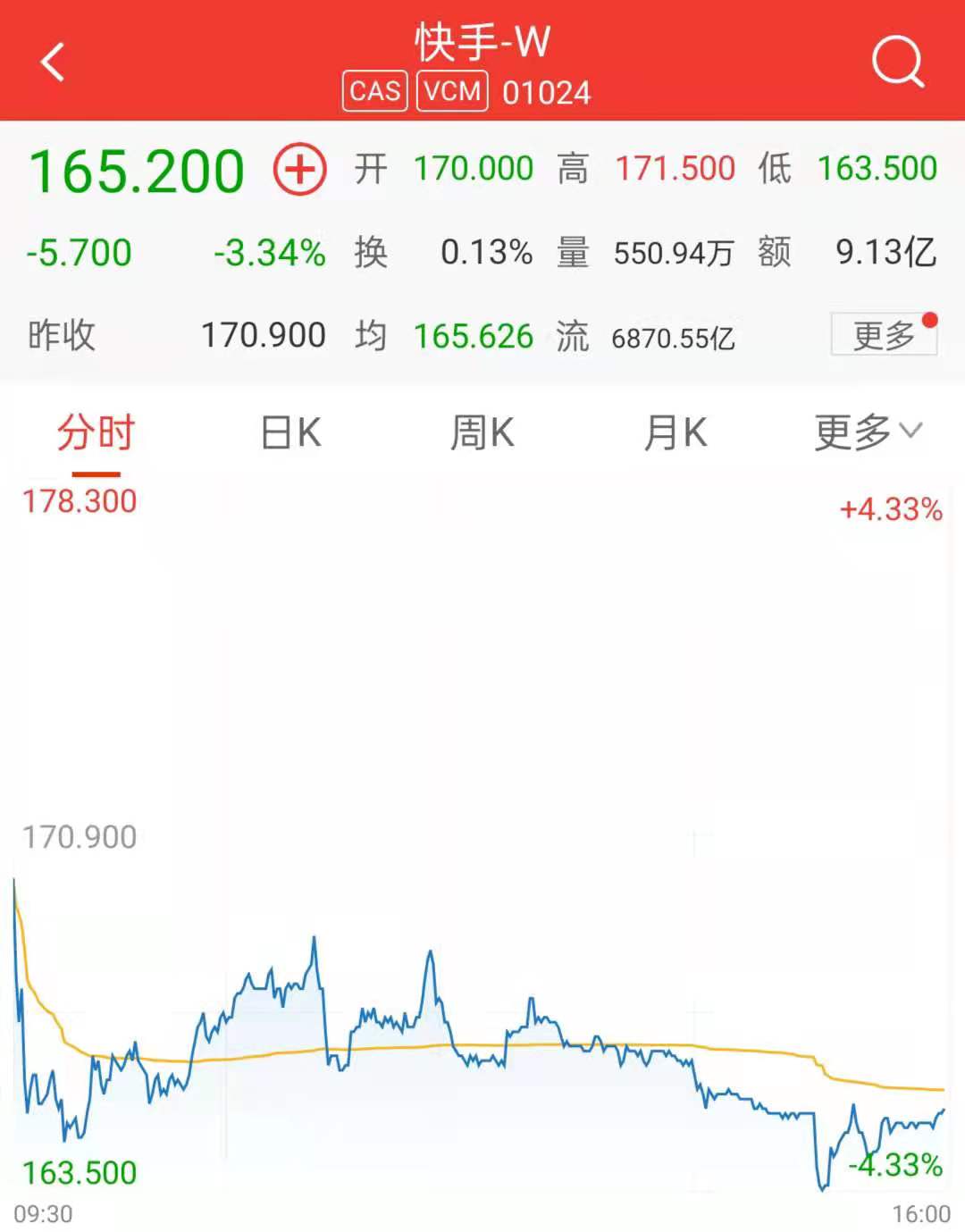Tap the VCM badge

click(x=451, y=90)
